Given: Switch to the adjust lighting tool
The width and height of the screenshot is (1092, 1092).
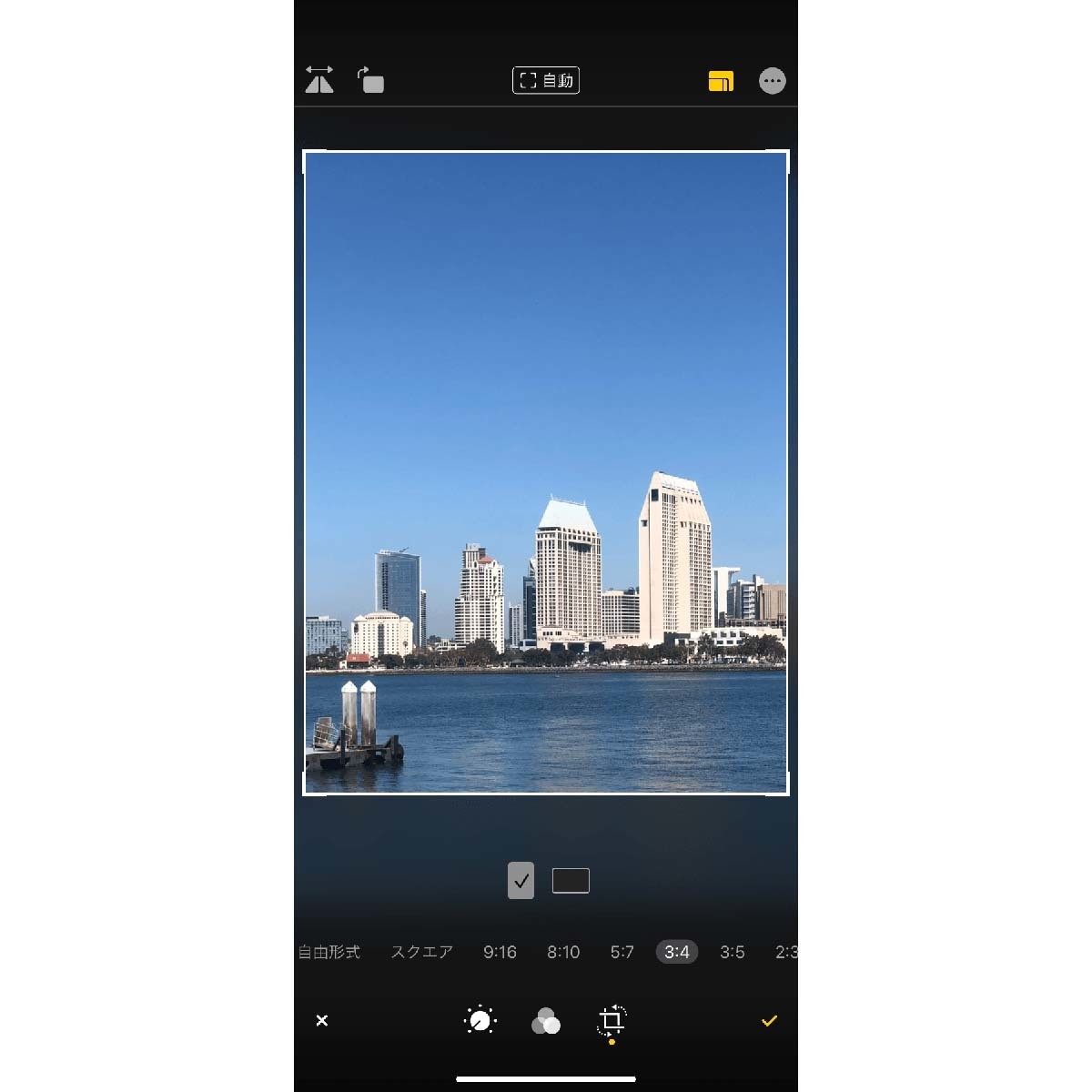Looking at the screenshot, I should 480,1020.
